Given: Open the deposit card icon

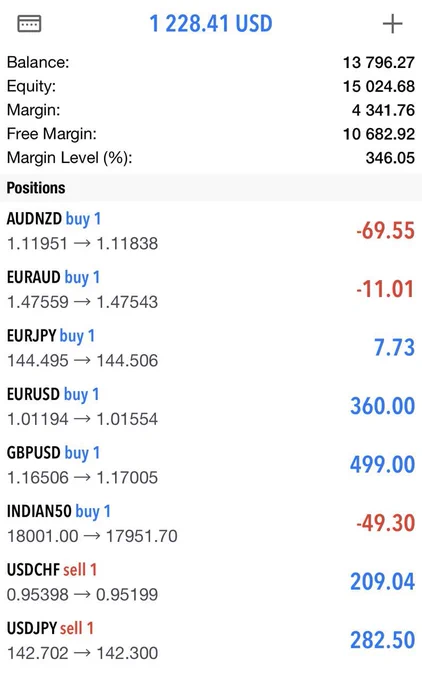Looking at the screenshot, I should tap(29, 23).
